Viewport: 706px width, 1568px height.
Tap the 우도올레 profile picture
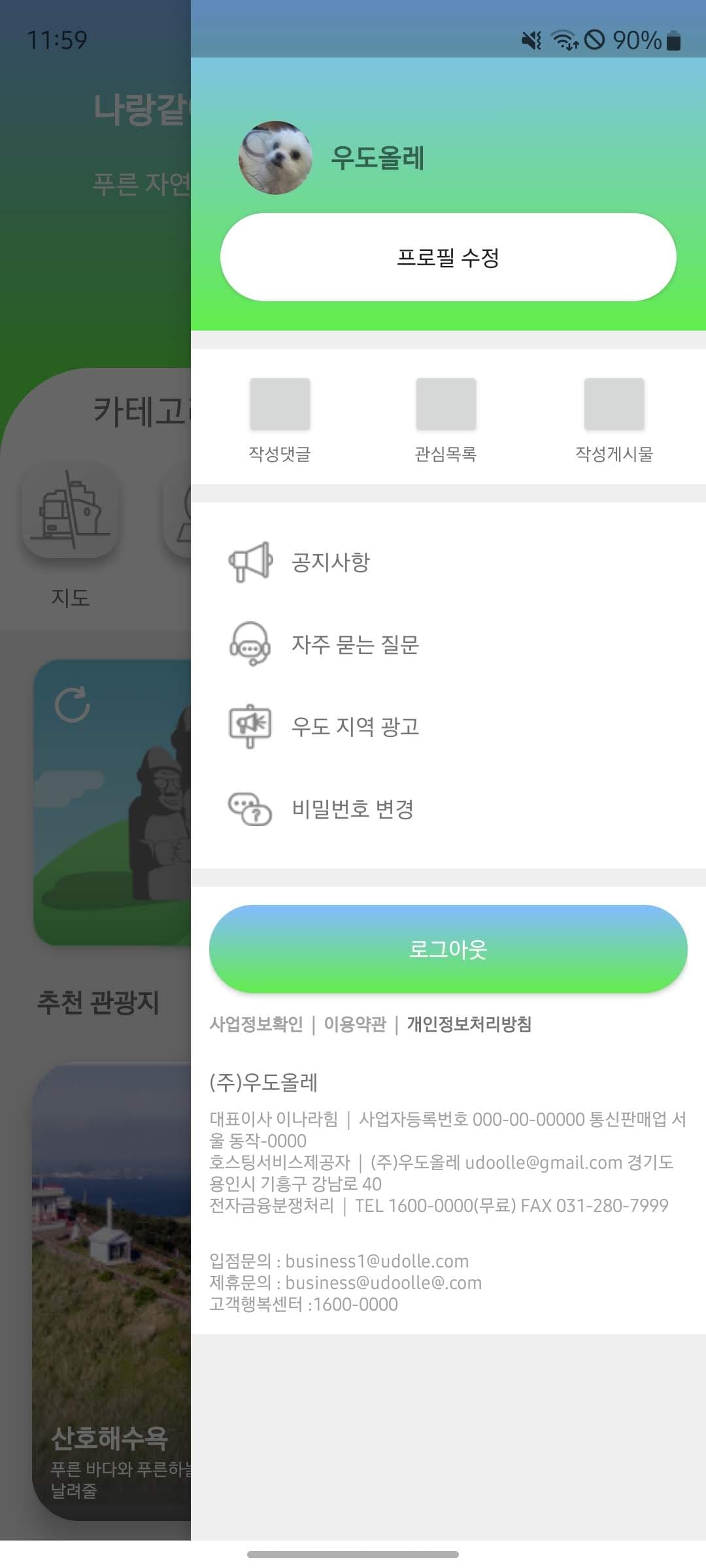tap(275, 157)
